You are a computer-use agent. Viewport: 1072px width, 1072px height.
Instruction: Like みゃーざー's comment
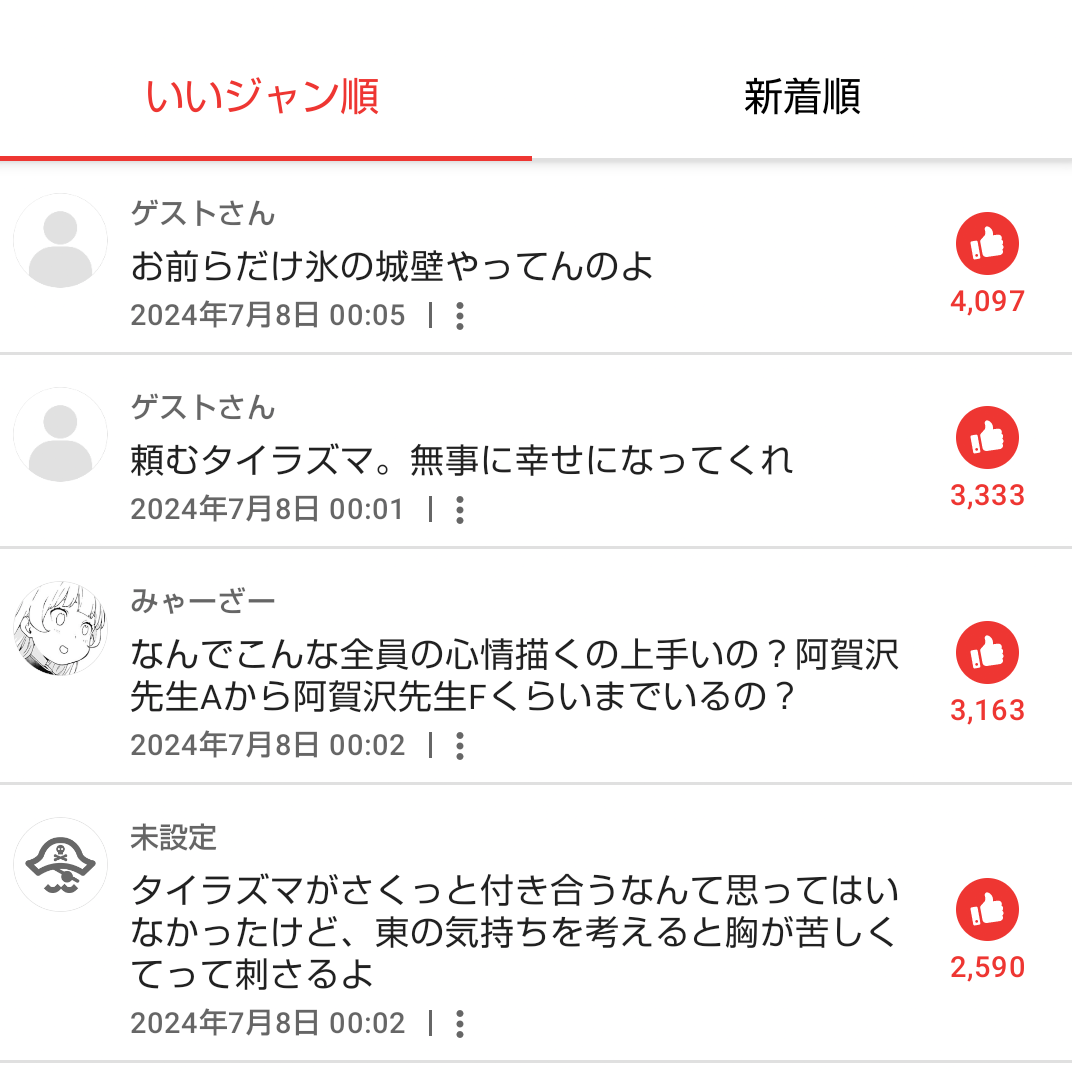pos(987,653)
